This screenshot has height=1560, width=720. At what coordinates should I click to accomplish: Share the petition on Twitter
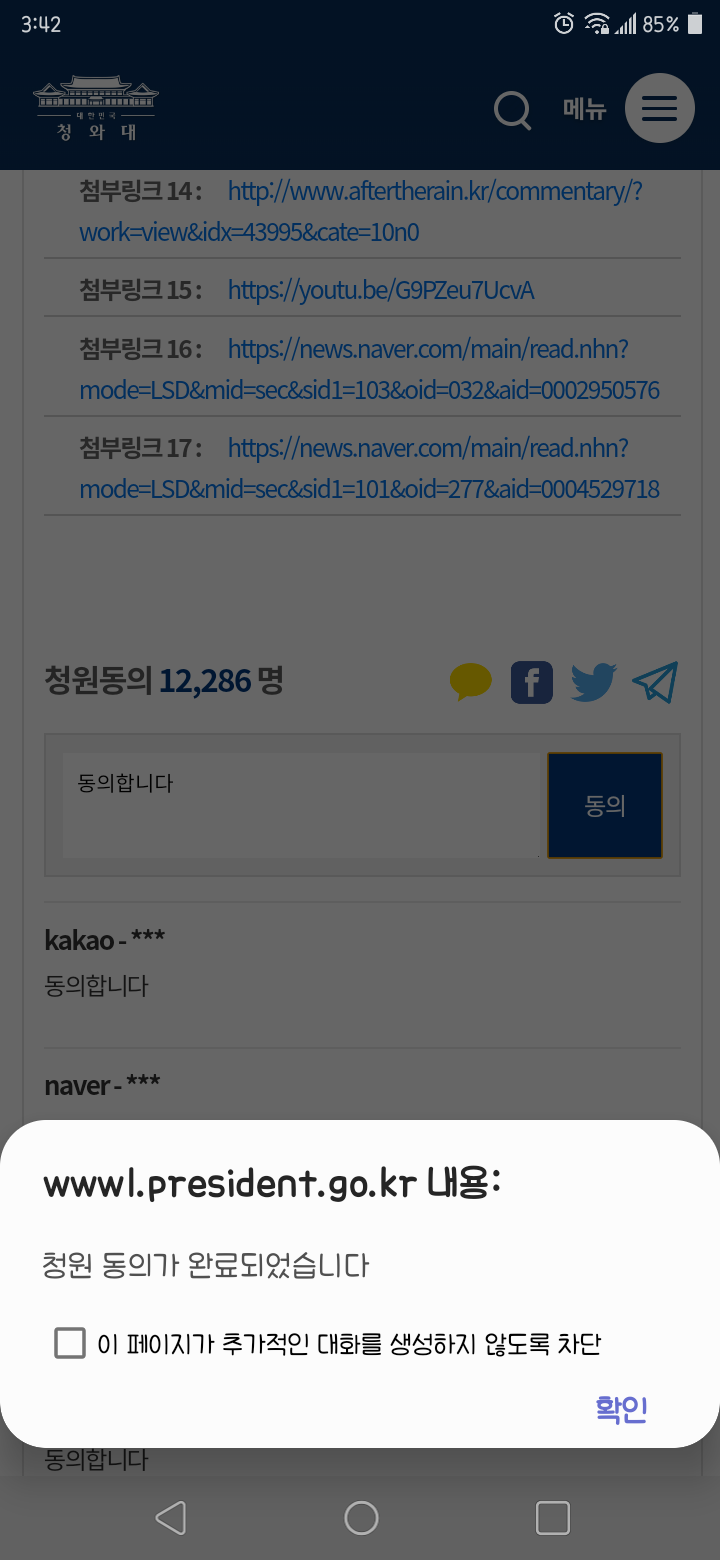593,683
